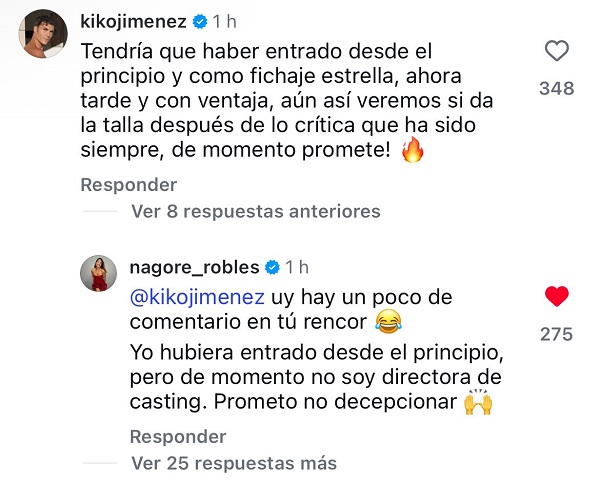
Task: Open the @kikojimenez mention link
Action: point(197,298)
